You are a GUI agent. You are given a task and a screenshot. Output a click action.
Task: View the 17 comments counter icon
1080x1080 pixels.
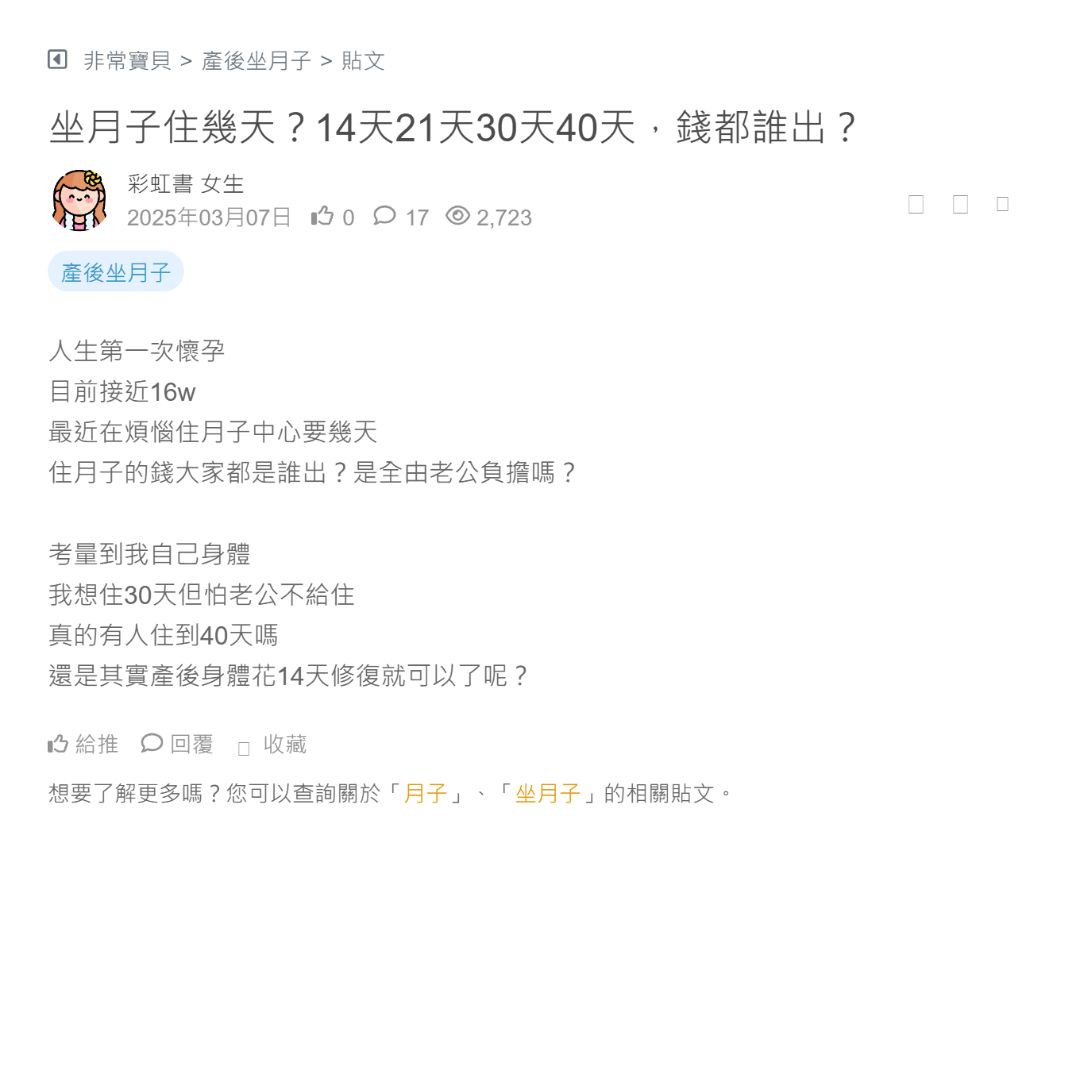tap(386, 216)
